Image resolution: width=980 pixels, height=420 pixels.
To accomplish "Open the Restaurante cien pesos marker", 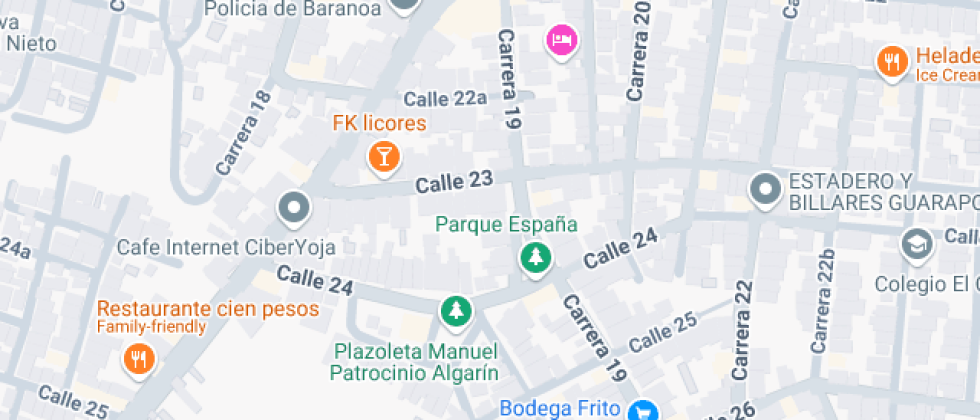I will click(x=138, y=358).
